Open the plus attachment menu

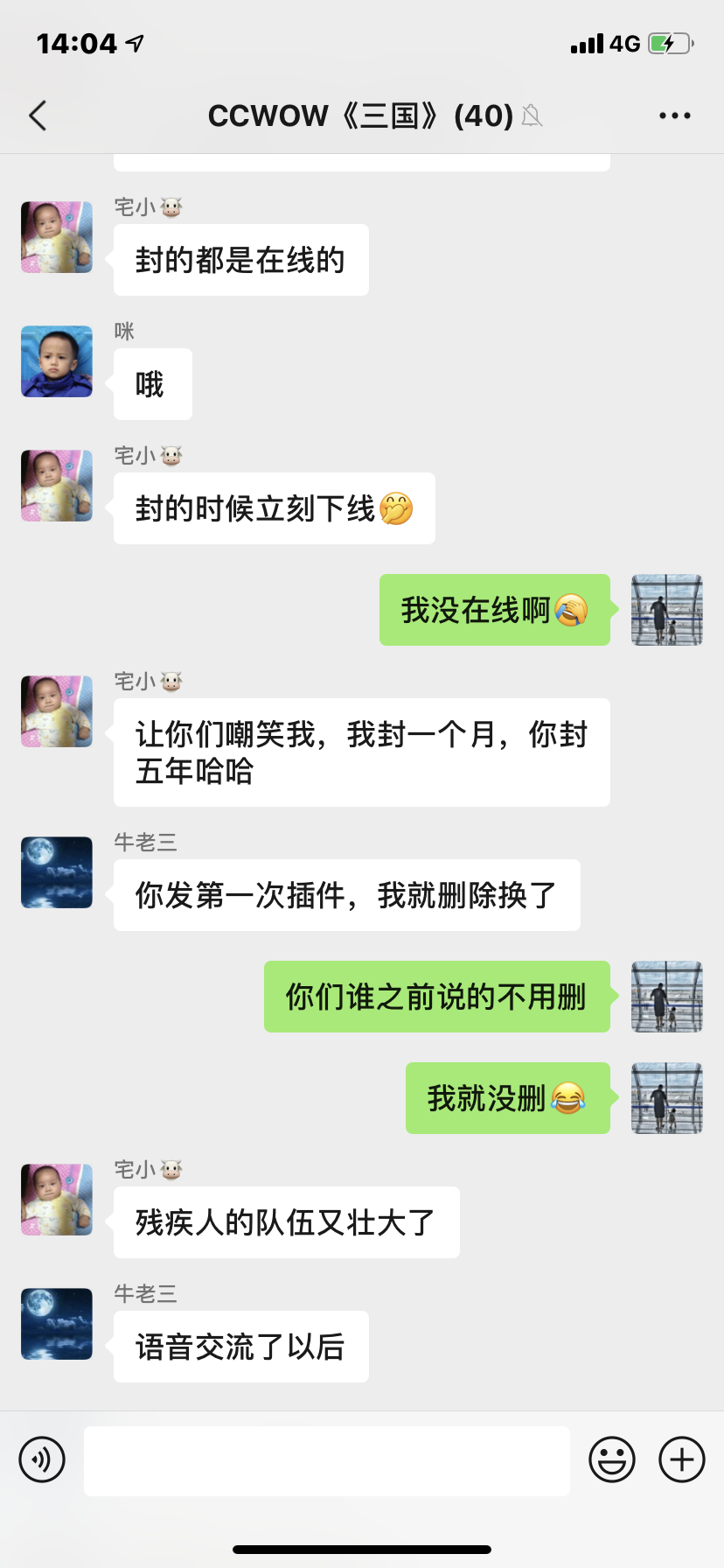(682, 1459)
